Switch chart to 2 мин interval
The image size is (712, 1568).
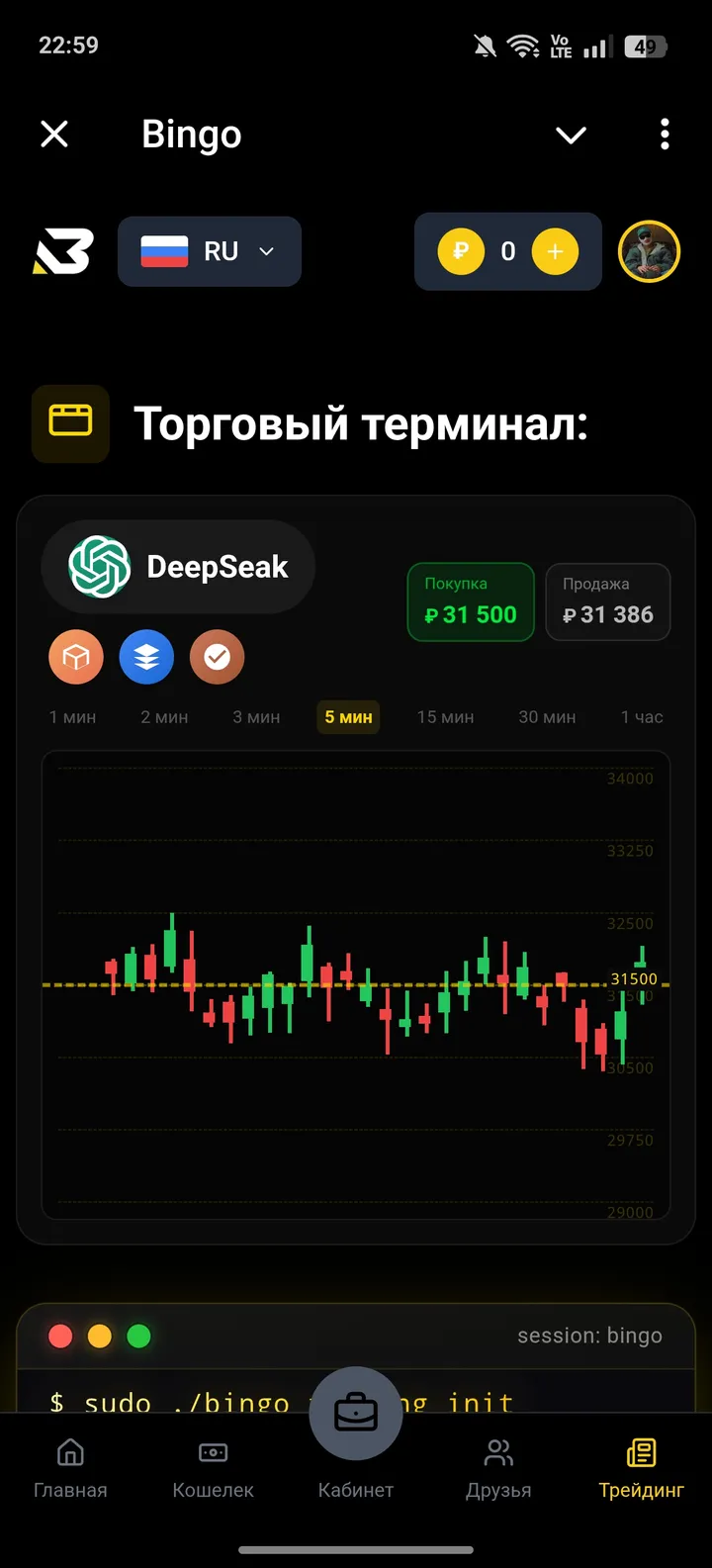coord(164,717)
